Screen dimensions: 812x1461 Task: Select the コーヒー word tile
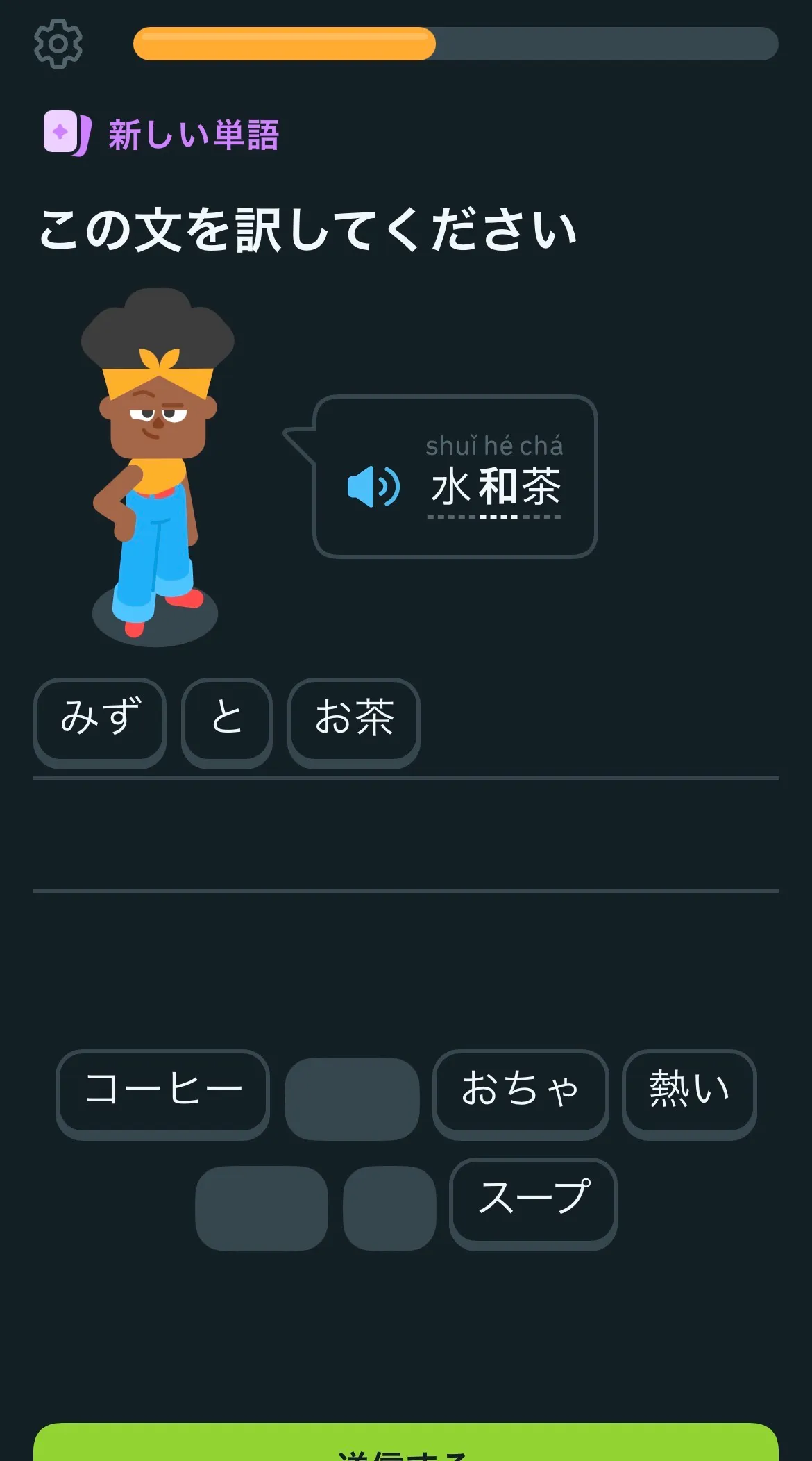162,1090
